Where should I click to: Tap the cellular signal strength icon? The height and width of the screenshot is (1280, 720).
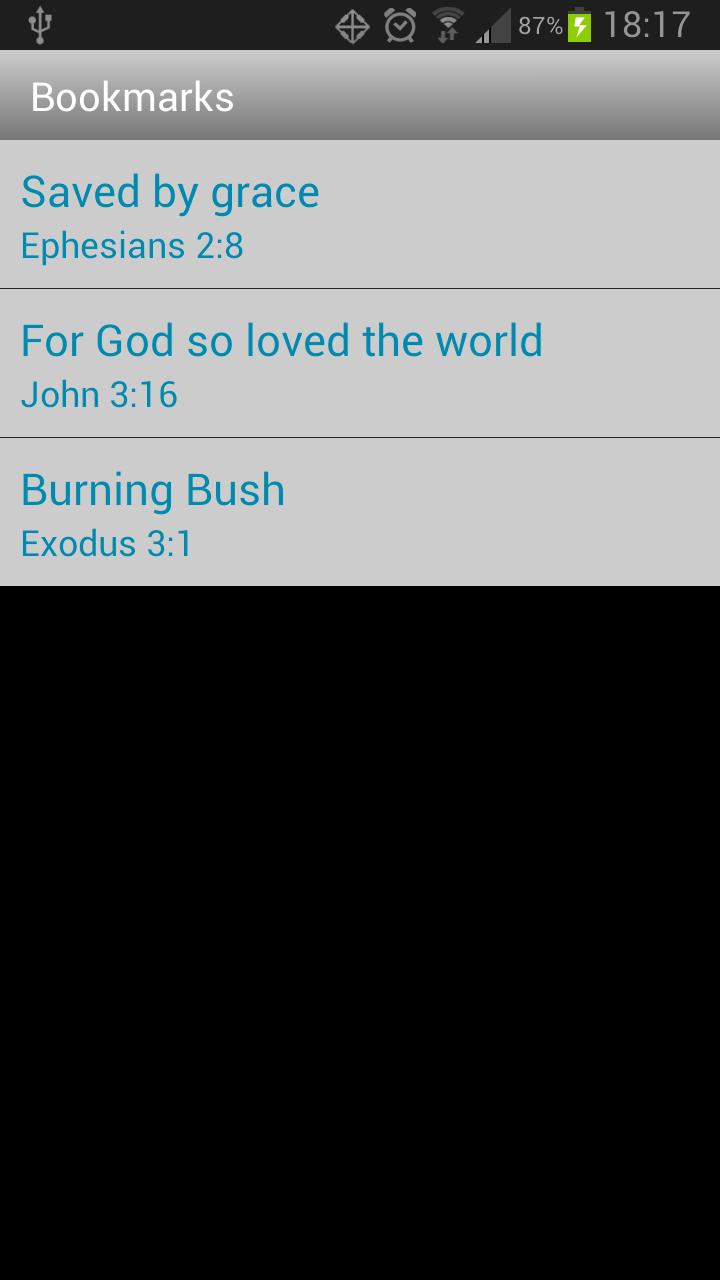pos(492,26)
